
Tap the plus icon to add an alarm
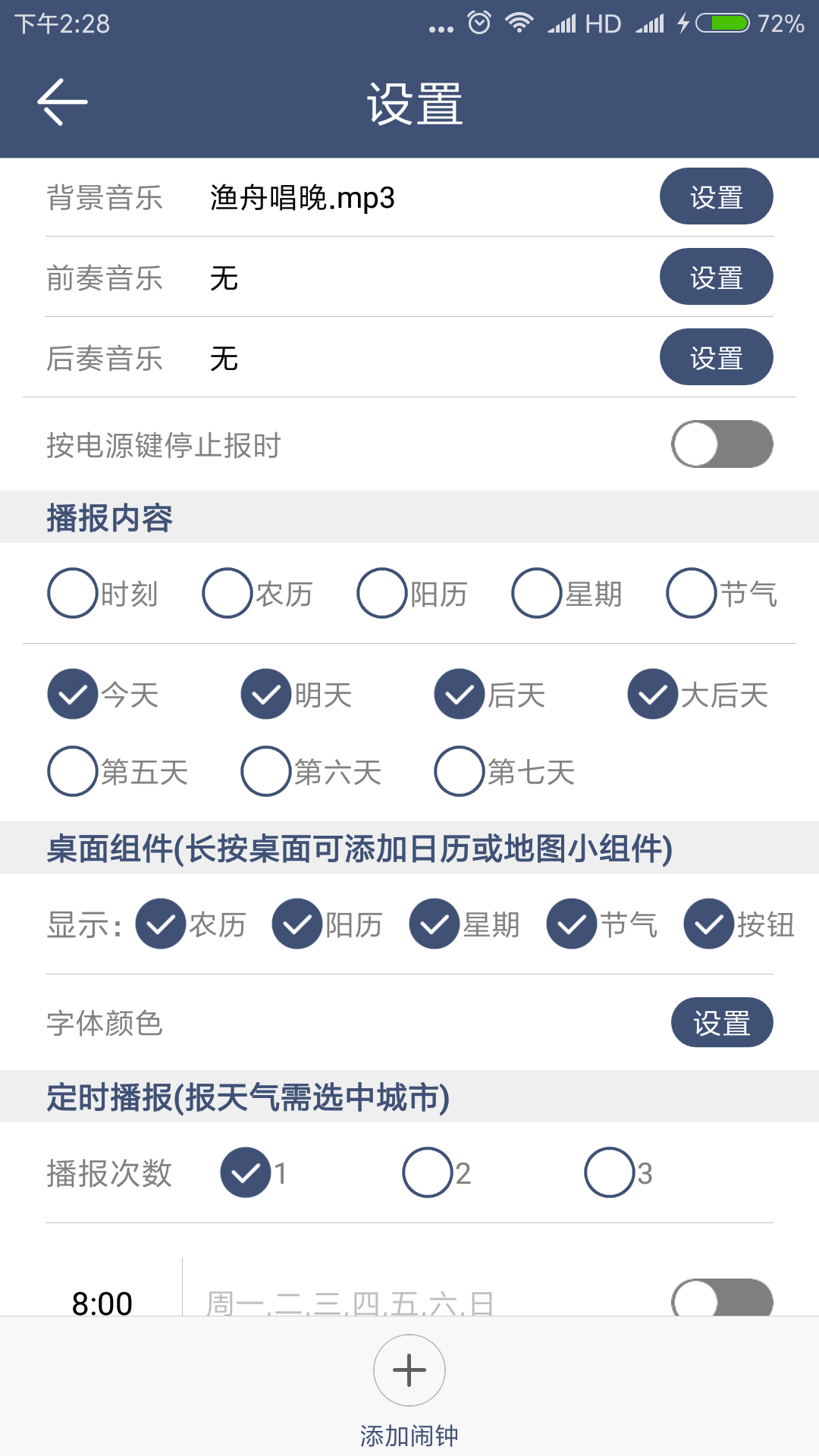tap(409, 1371)
